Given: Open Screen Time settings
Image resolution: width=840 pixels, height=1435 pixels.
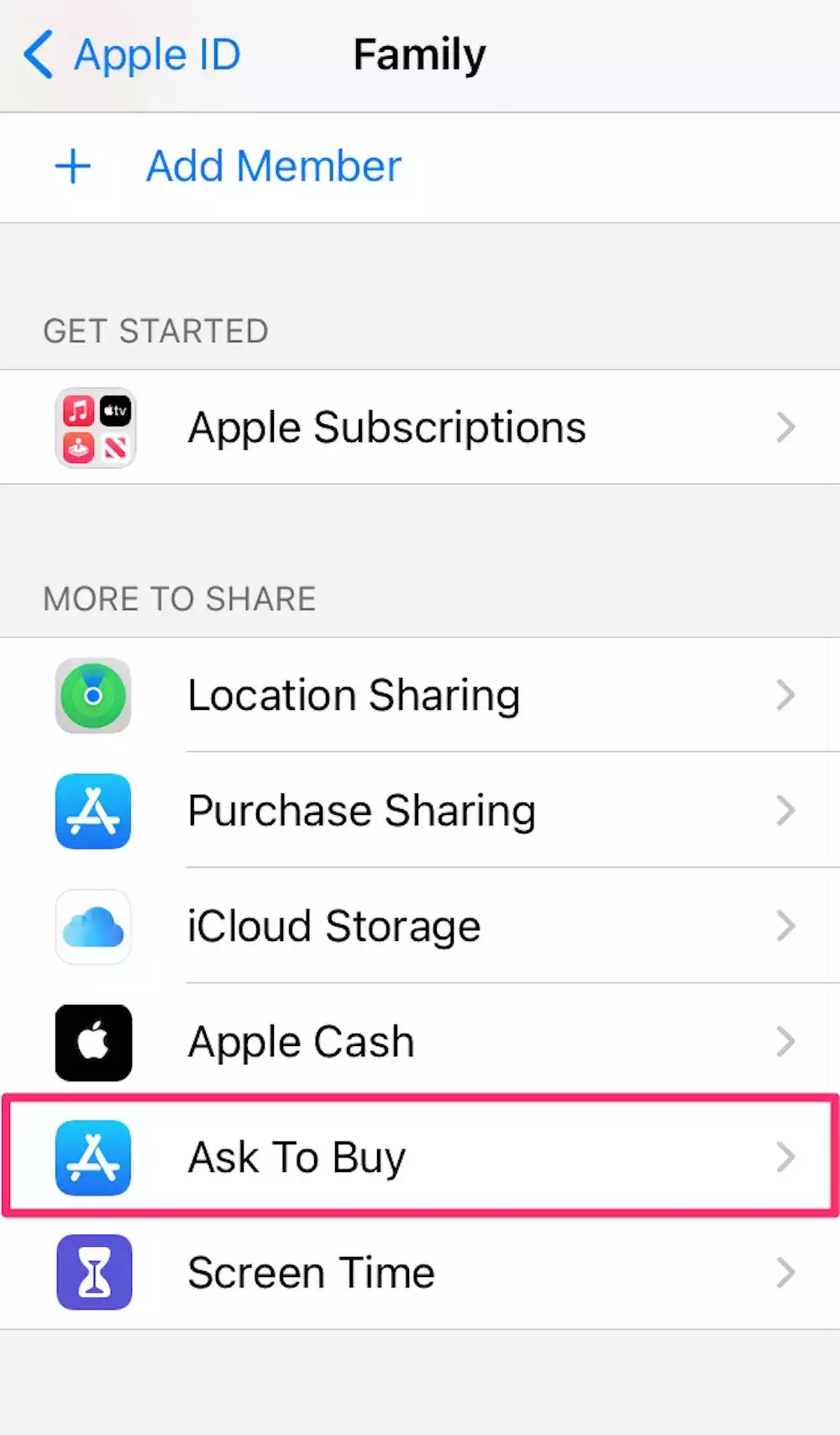Looking at the screenshot, I should tap(420, 1273).
